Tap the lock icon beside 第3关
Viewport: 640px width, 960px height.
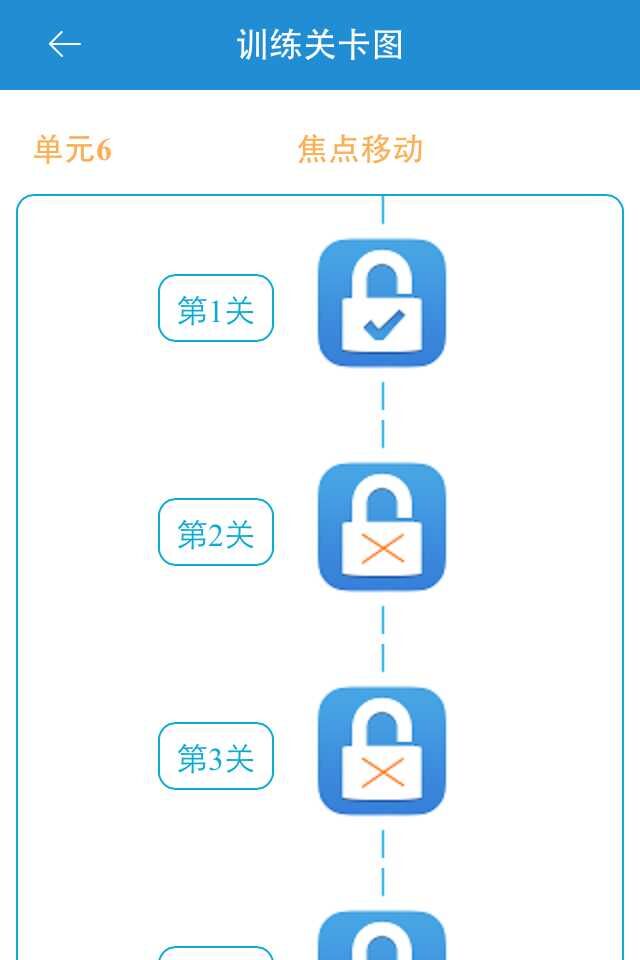tap(382, 751)
